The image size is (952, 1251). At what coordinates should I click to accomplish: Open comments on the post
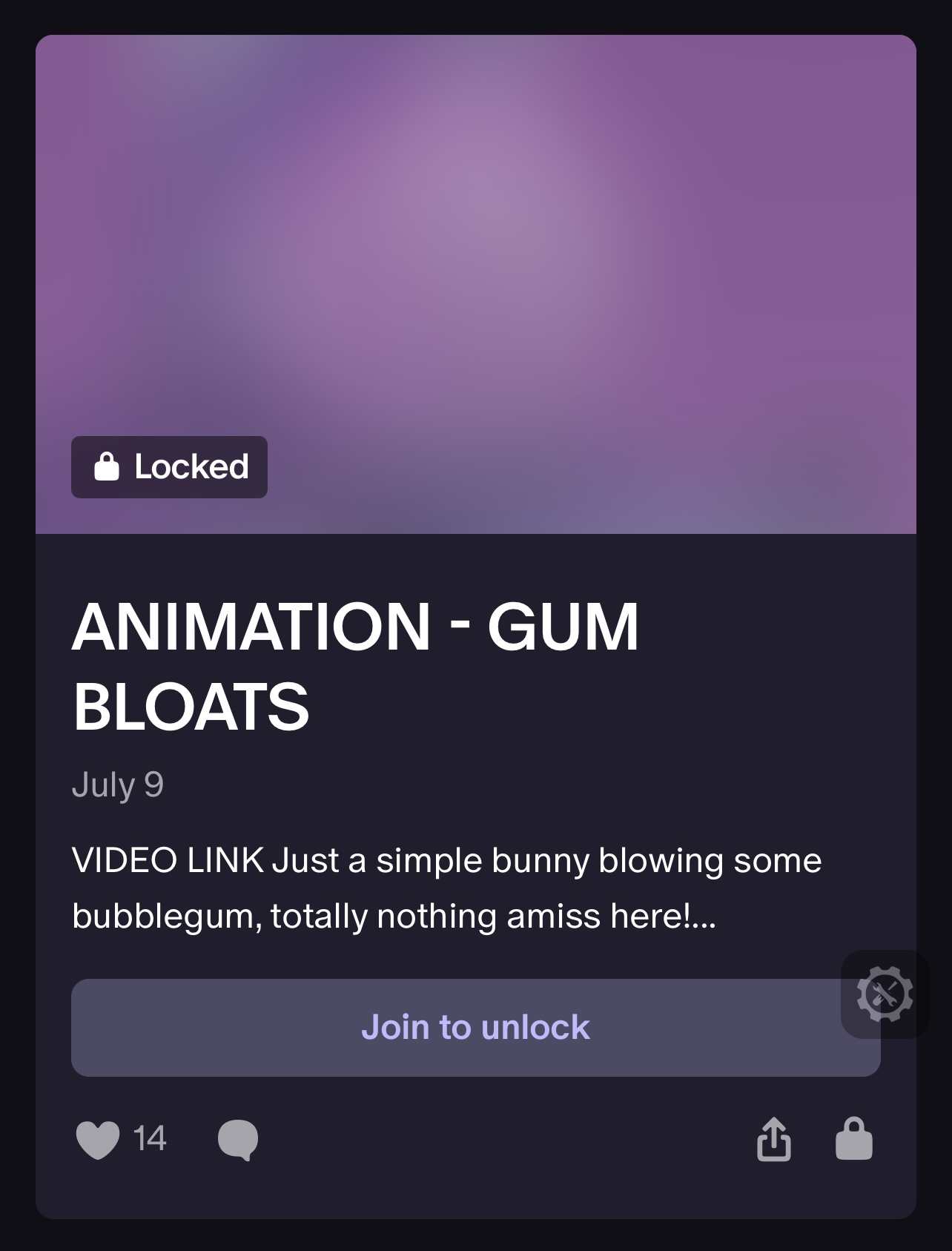tap(238, 1139)
